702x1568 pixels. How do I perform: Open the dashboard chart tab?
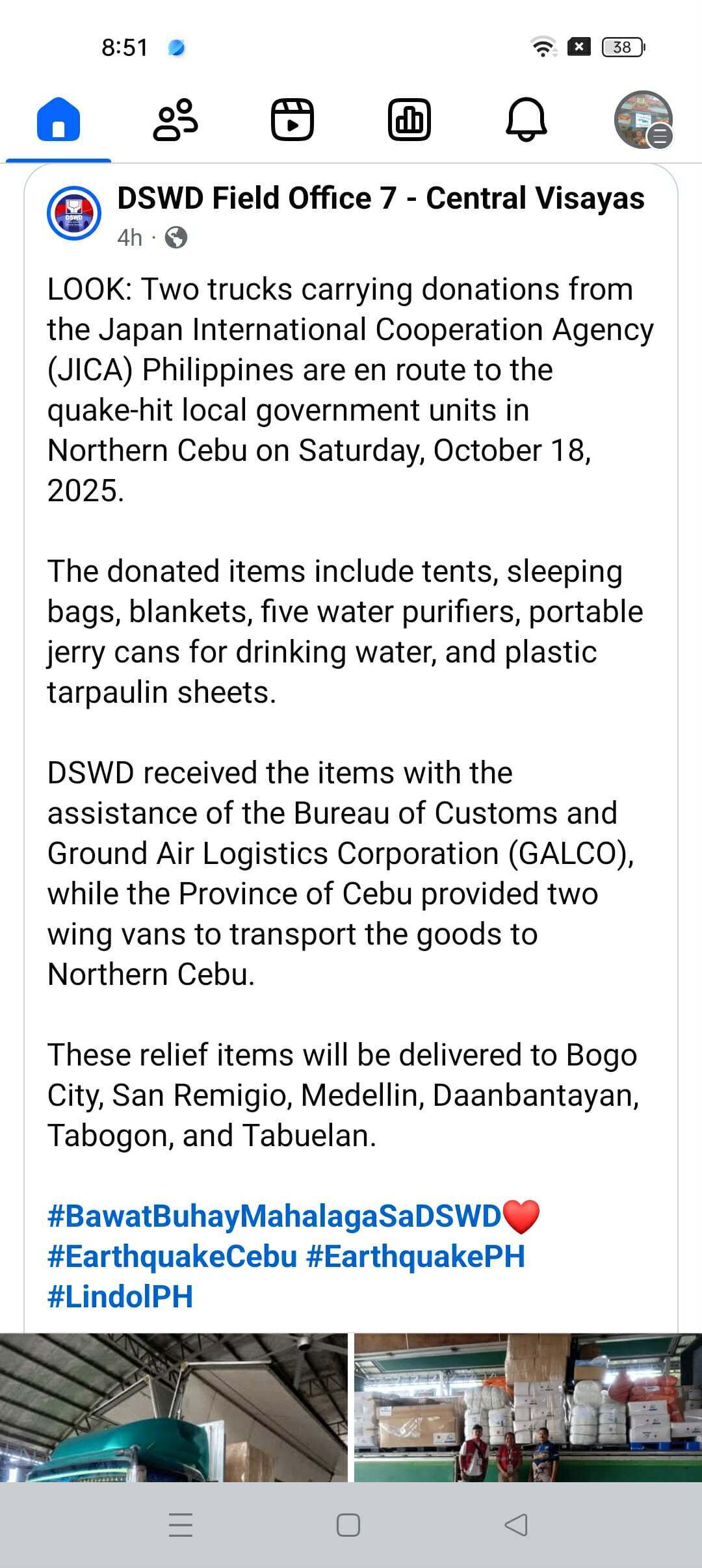click(409, 120)
